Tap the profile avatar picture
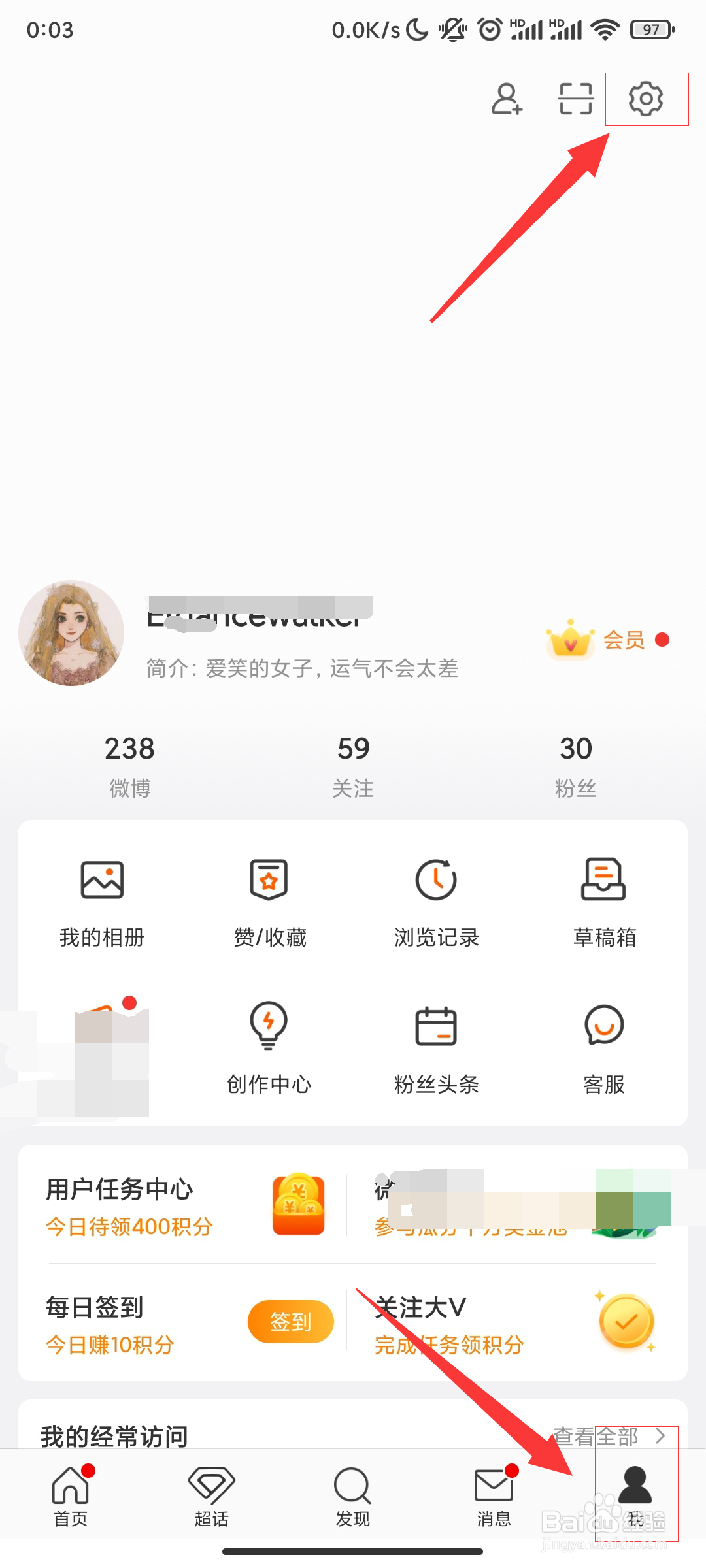Screen dimensions: 706x1568 [x=74, y=632]
